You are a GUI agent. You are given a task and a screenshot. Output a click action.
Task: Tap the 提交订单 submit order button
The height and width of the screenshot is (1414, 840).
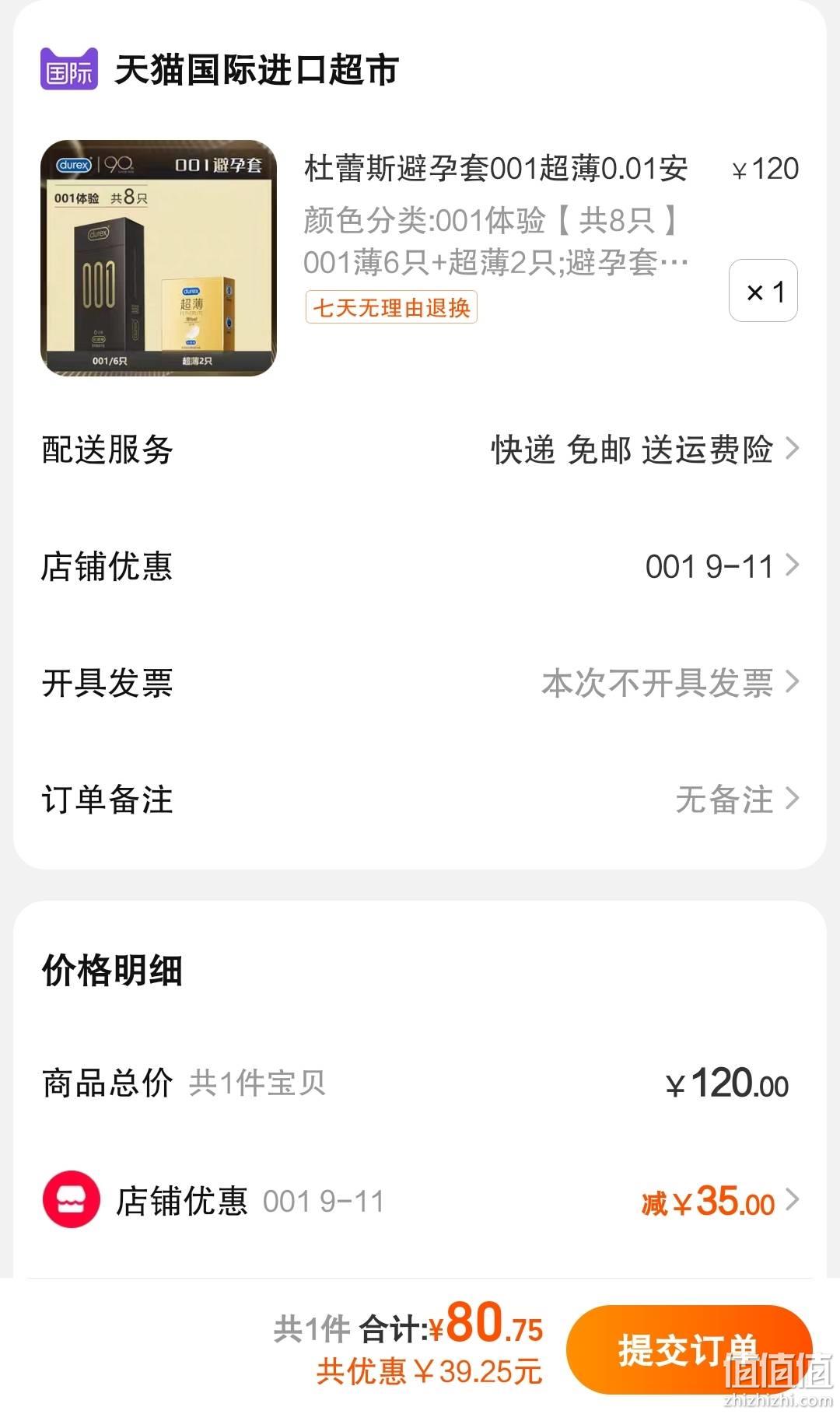point(689,1349)
